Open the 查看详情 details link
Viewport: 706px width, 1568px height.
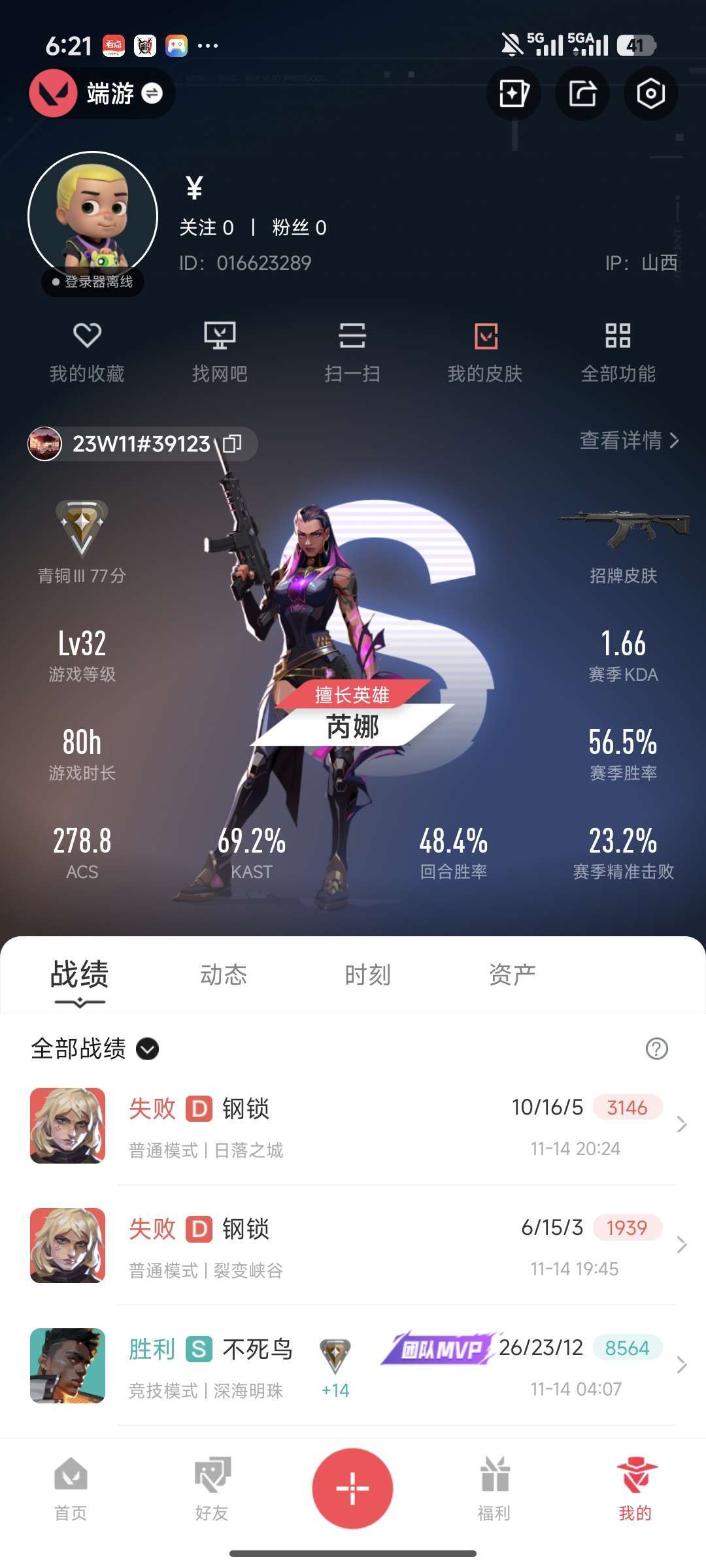[x=629, y=441]
